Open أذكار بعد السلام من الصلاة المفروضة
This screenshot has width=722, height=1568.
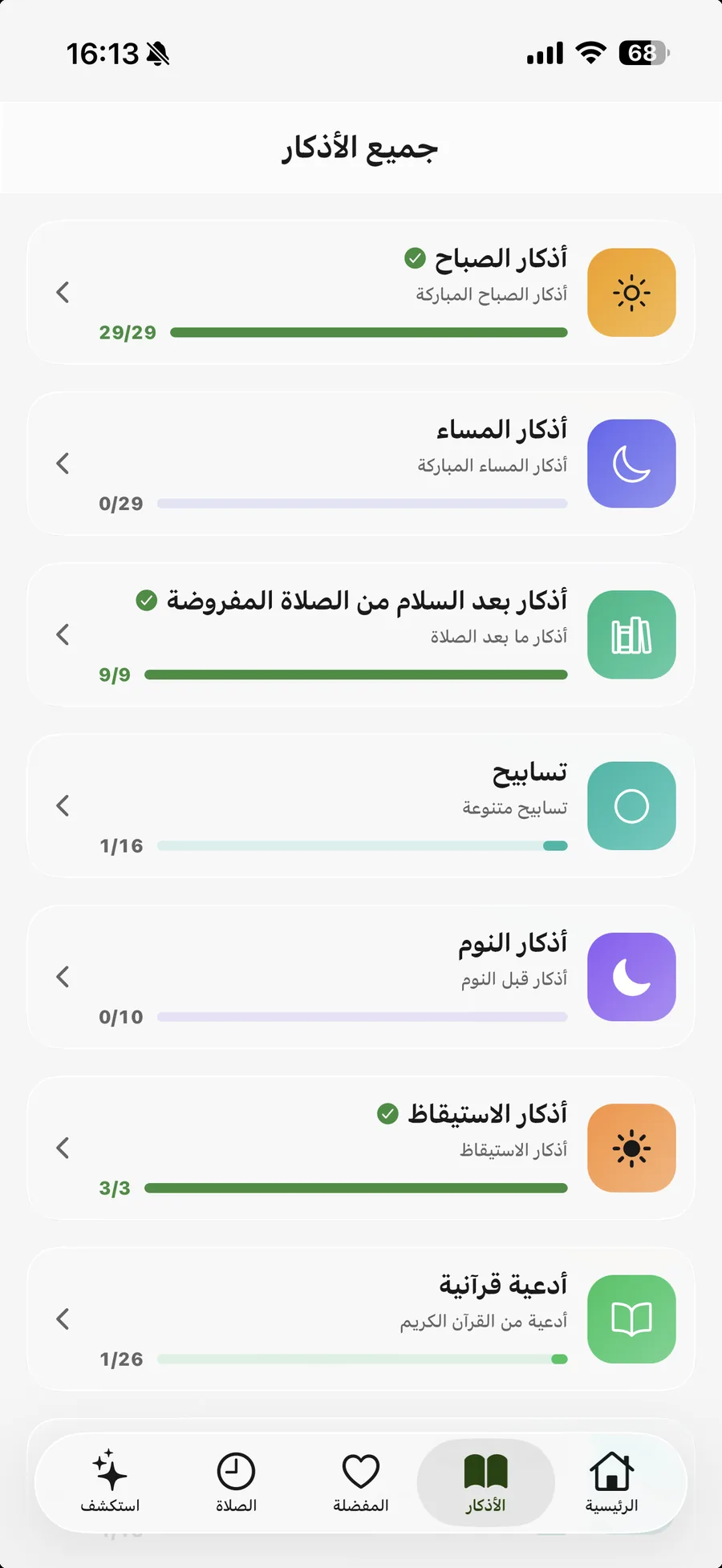click(x=361, y=634)
